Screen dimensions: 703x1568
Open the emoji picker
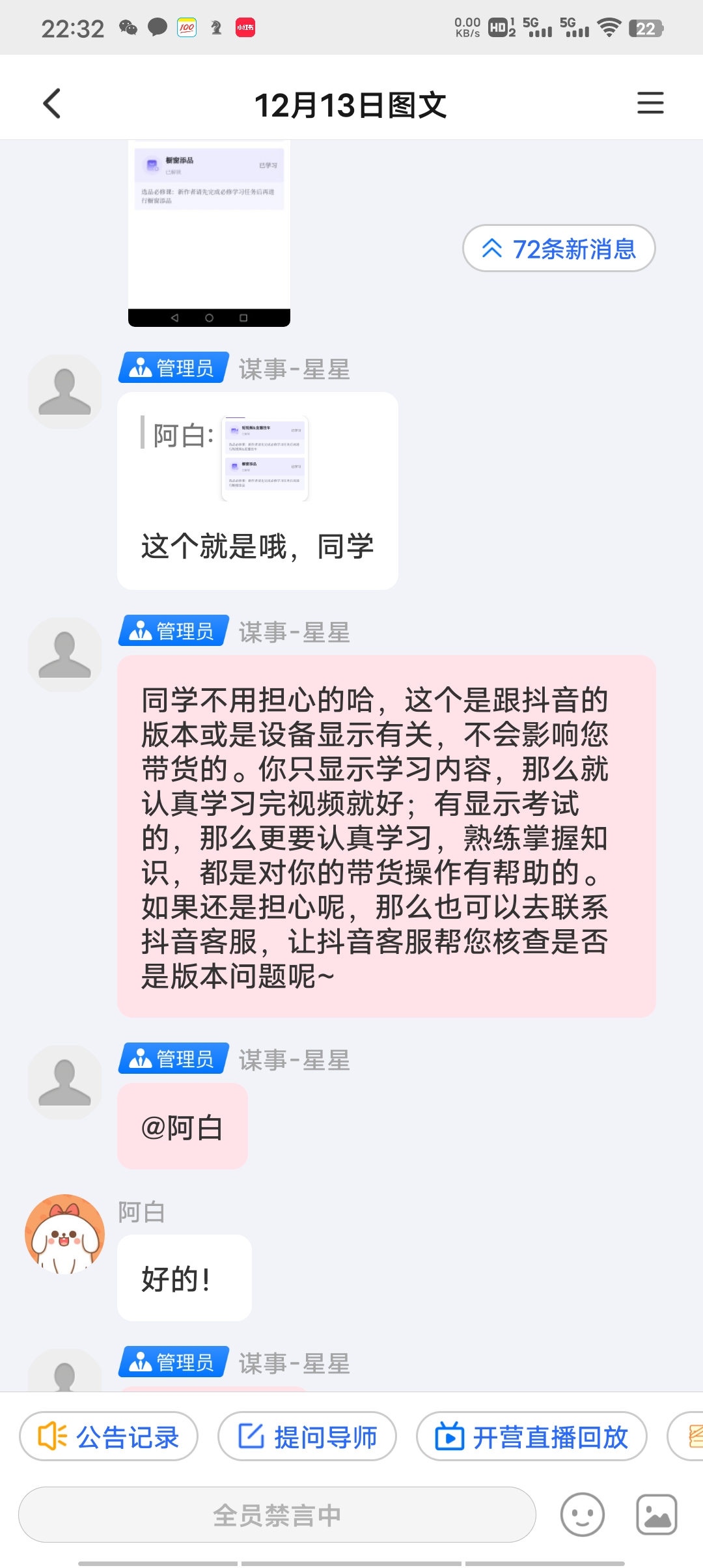click(582, 1515)
